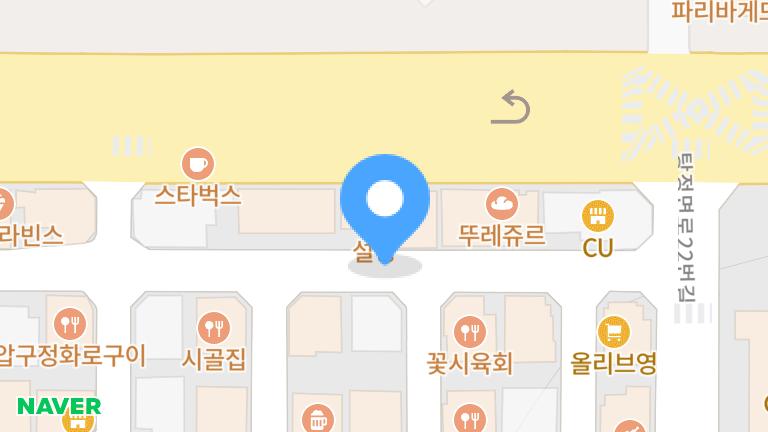Image resolution: width=768 pixels, height=432 pixels.
Task: Open the CU convenience store marker
Action: pos(598,214)
